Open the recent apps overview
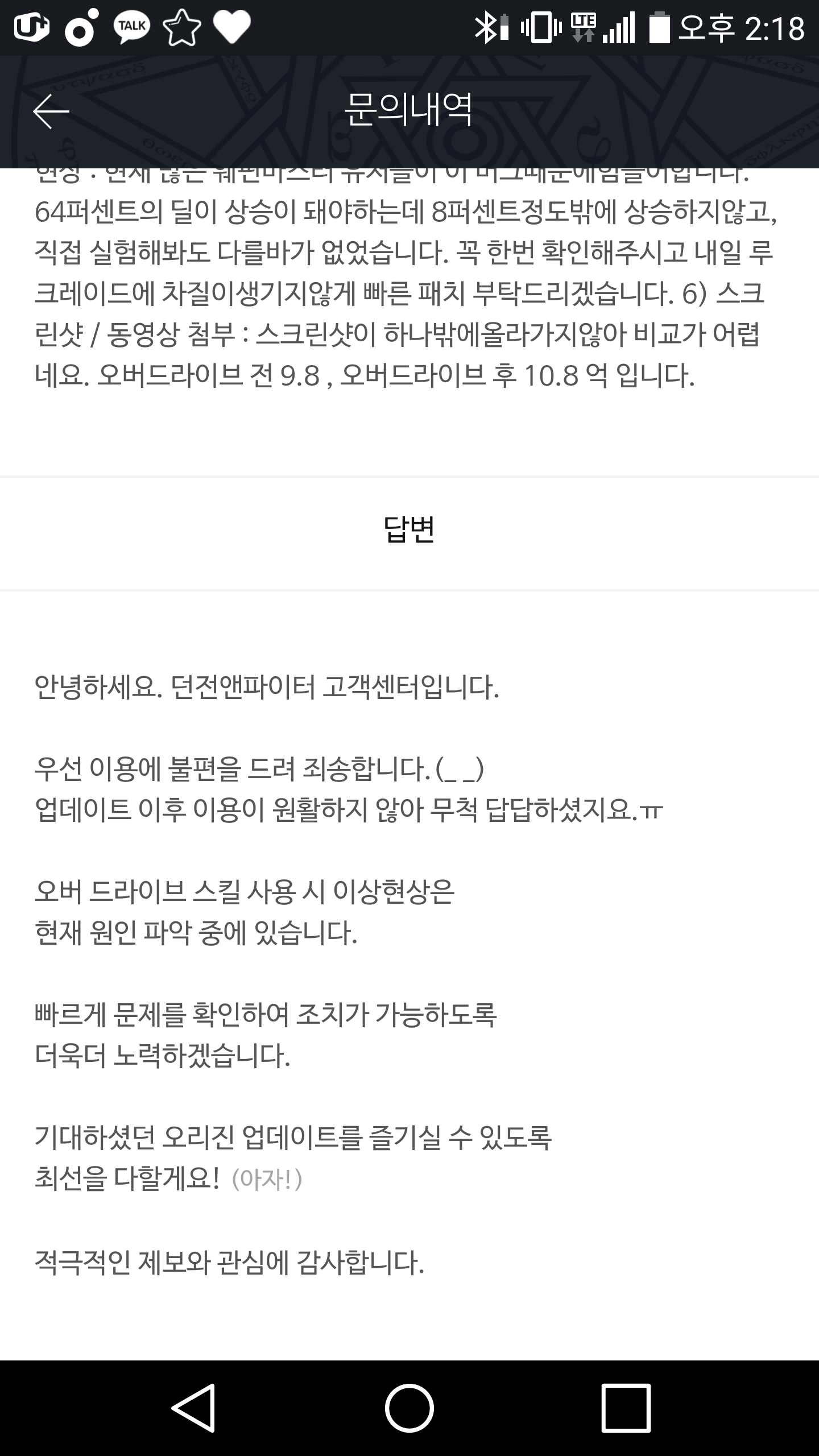This screenshot has width=819, height=1456. [626, 1408]
